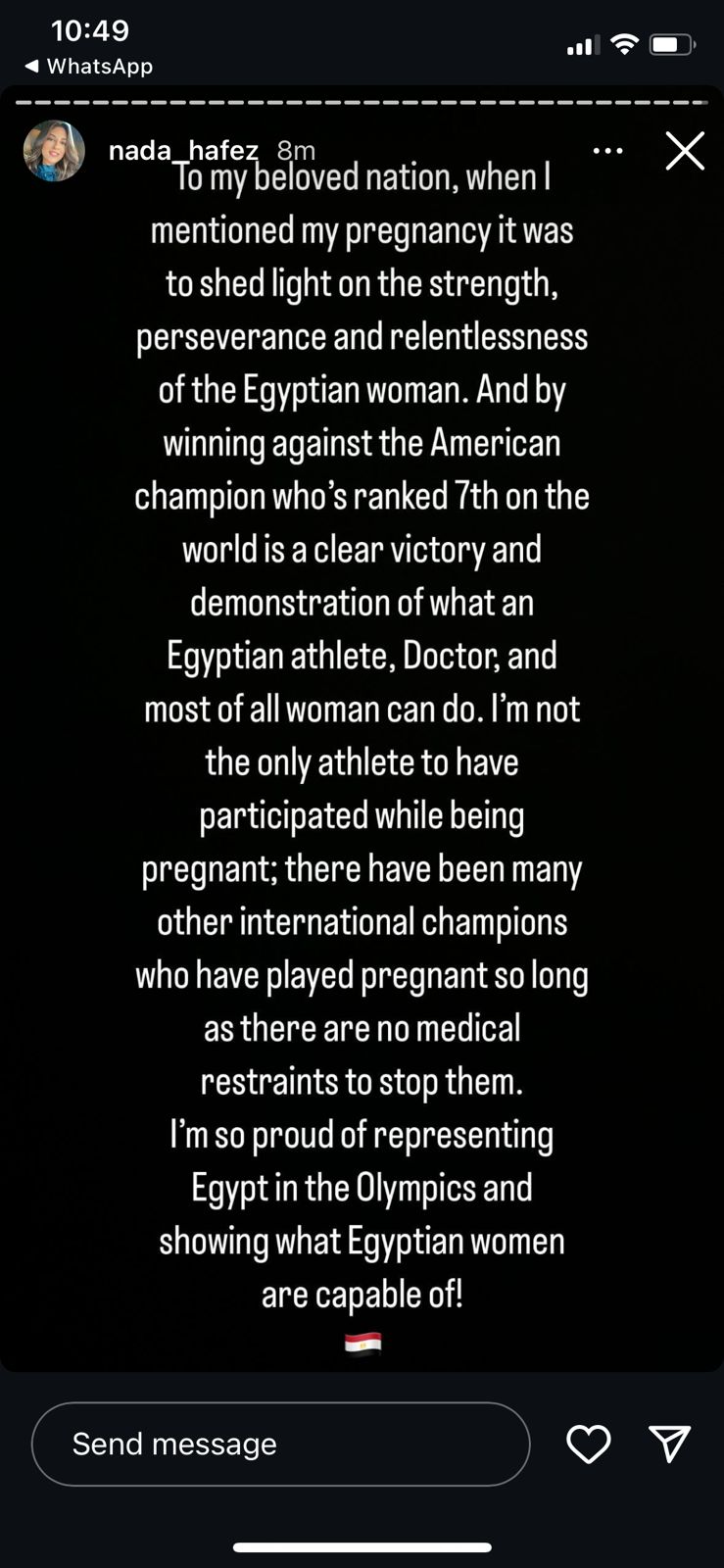Open the story options three-dot menu
Screen dimensions: 724x1568
(x=607, y=151)
